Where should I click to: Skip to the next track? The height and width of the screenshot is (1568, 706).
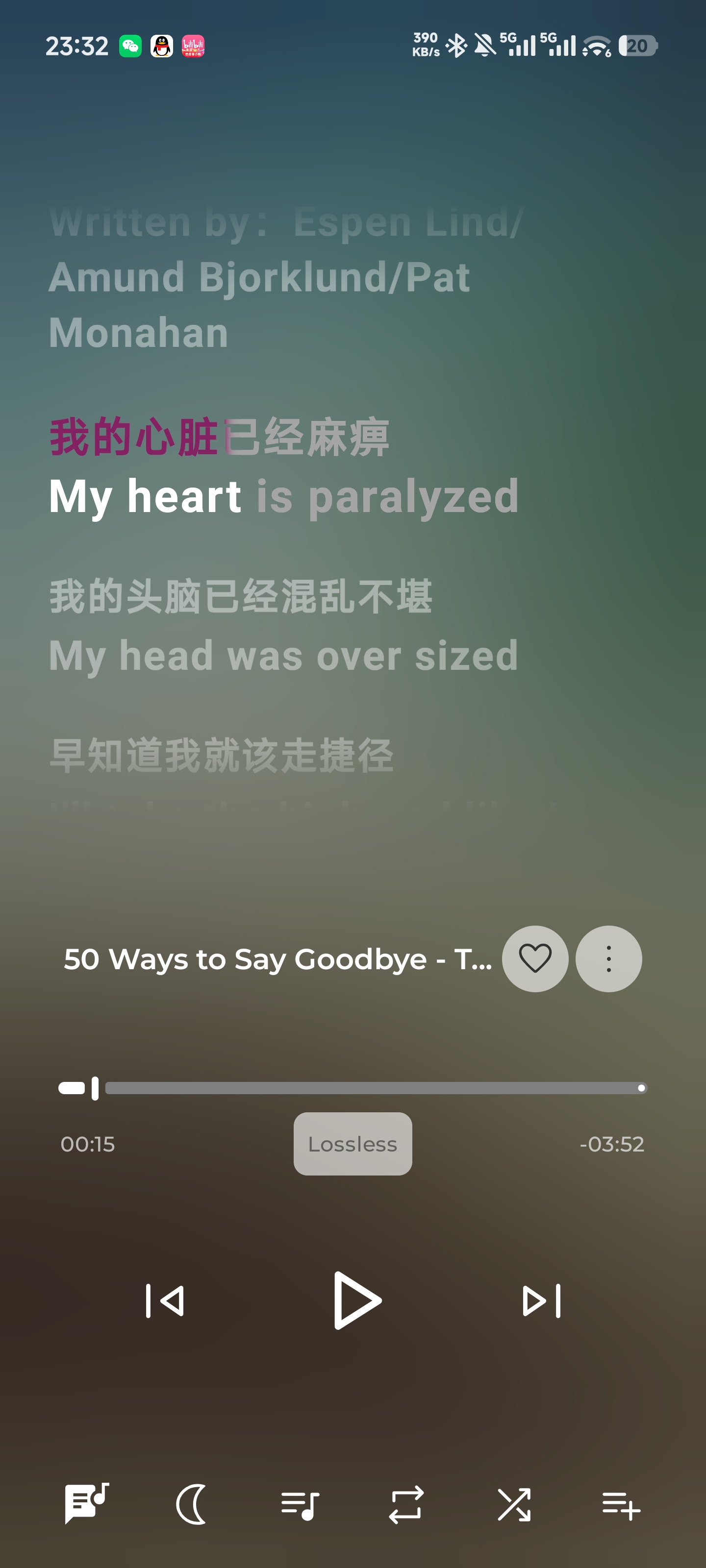click(x=542, y=1301)
